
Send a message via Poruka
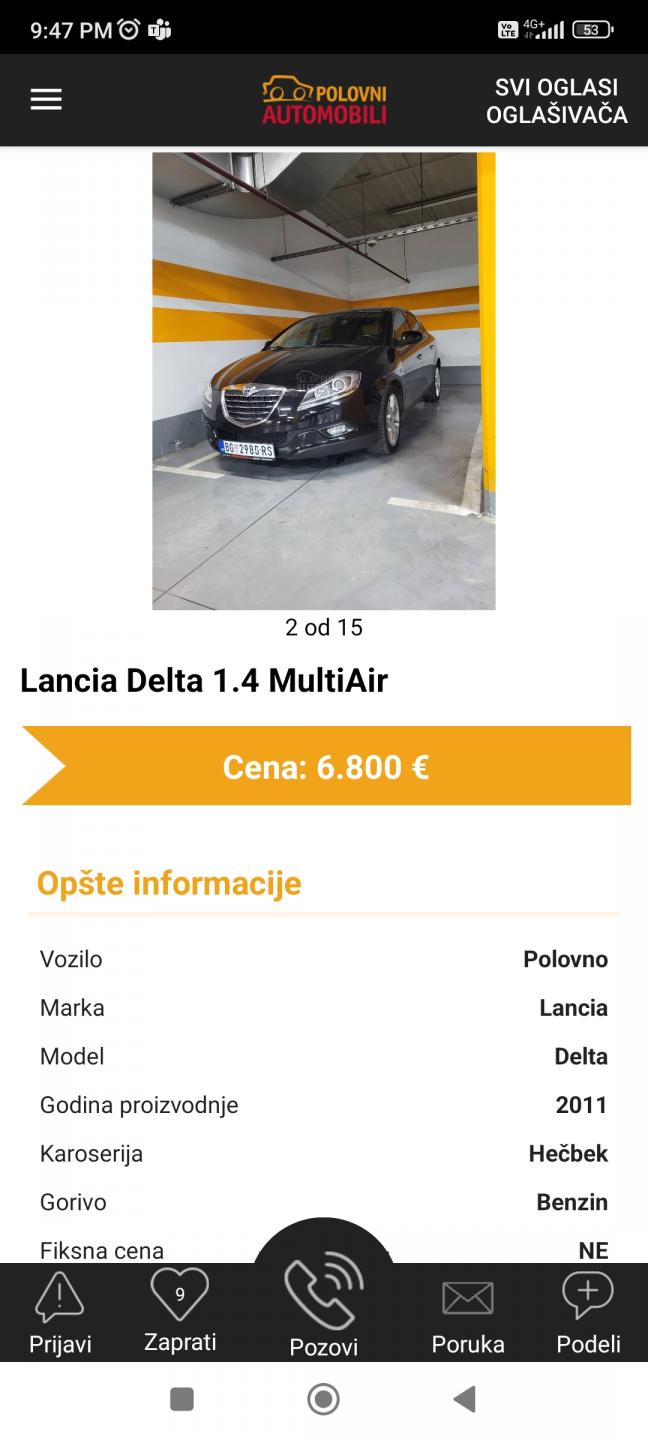467,1312
